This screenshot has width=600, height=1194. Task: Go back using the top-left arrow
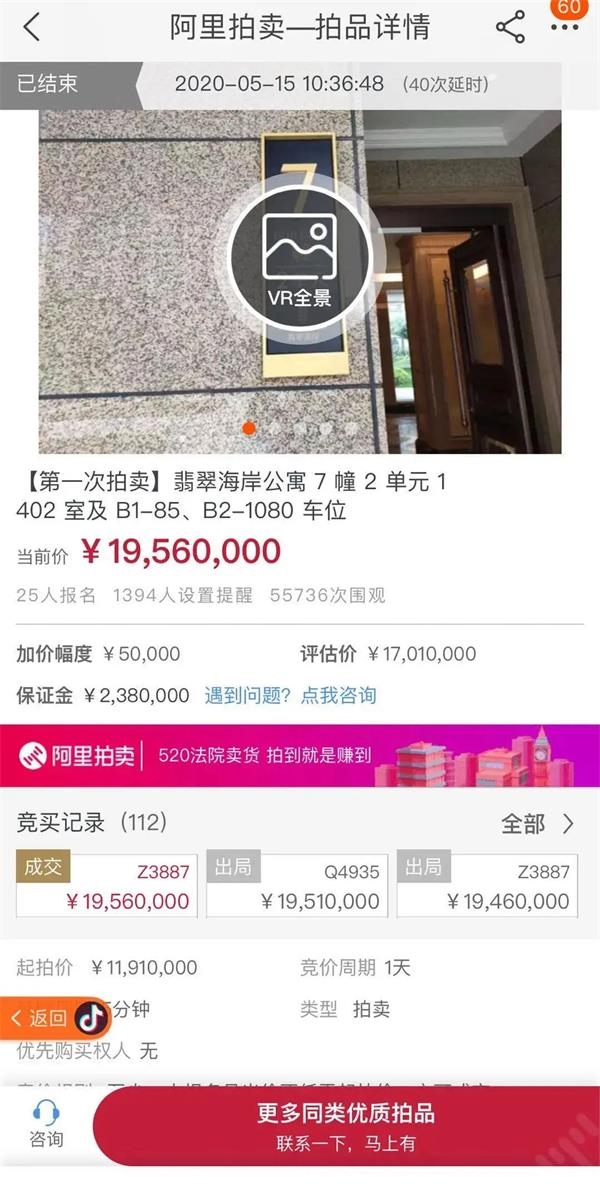[32, 28]
